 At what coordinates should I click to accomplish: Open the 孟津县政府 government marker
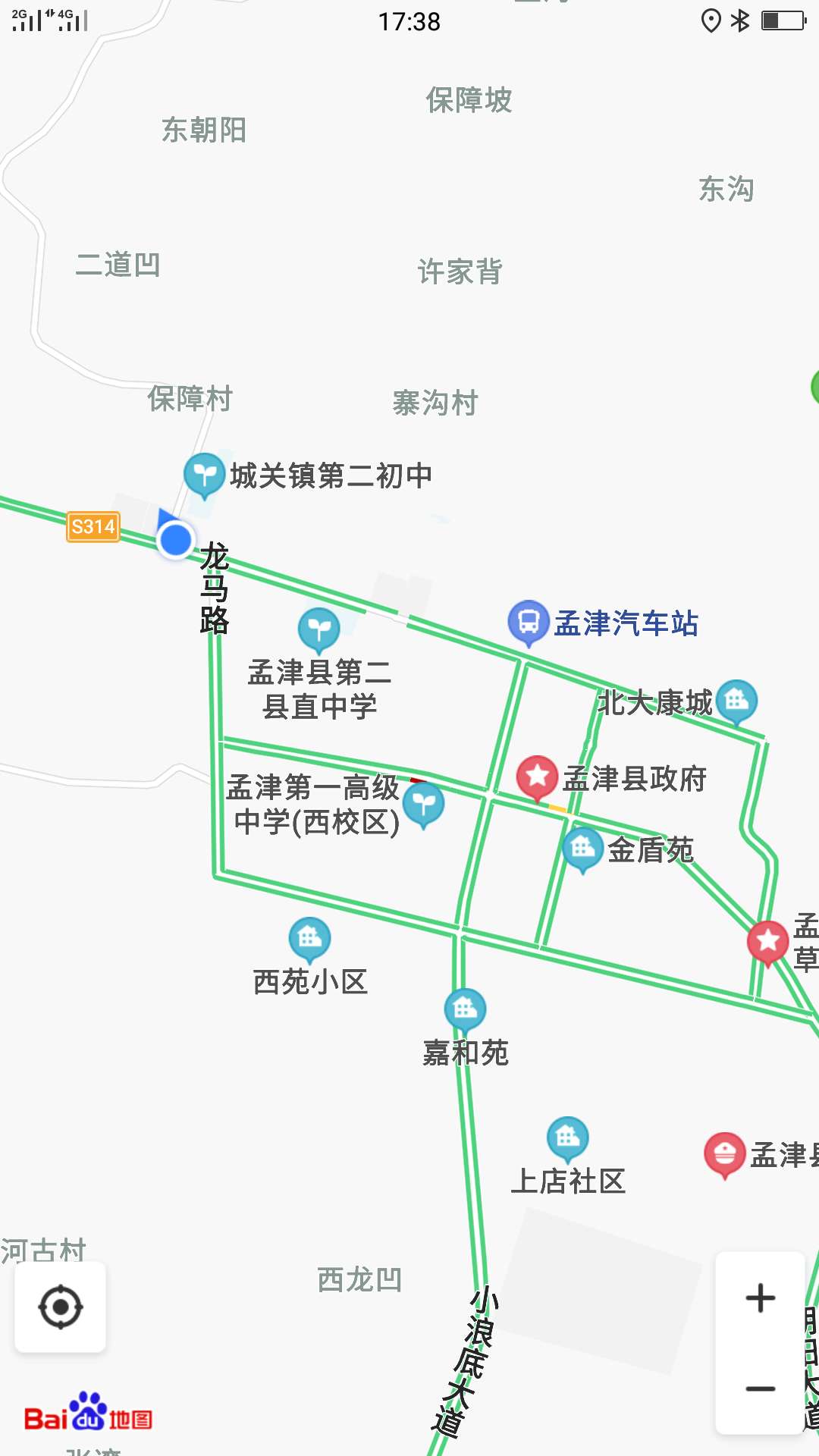click(538, 777)
